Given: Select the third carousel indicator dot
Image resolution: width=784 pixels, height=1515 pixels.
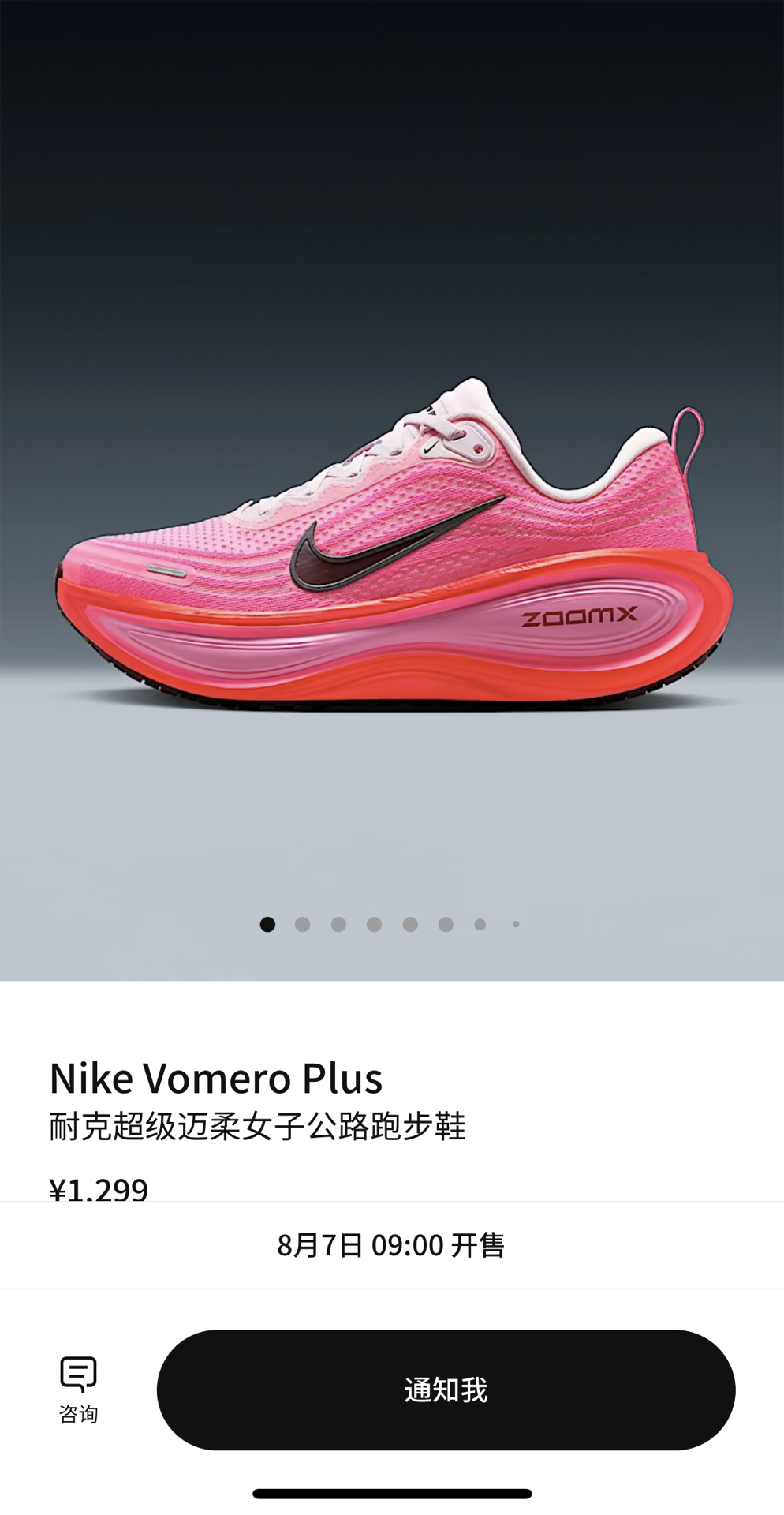Looking at the screenshot, I should pyautogui.click(x=337, y=923).
